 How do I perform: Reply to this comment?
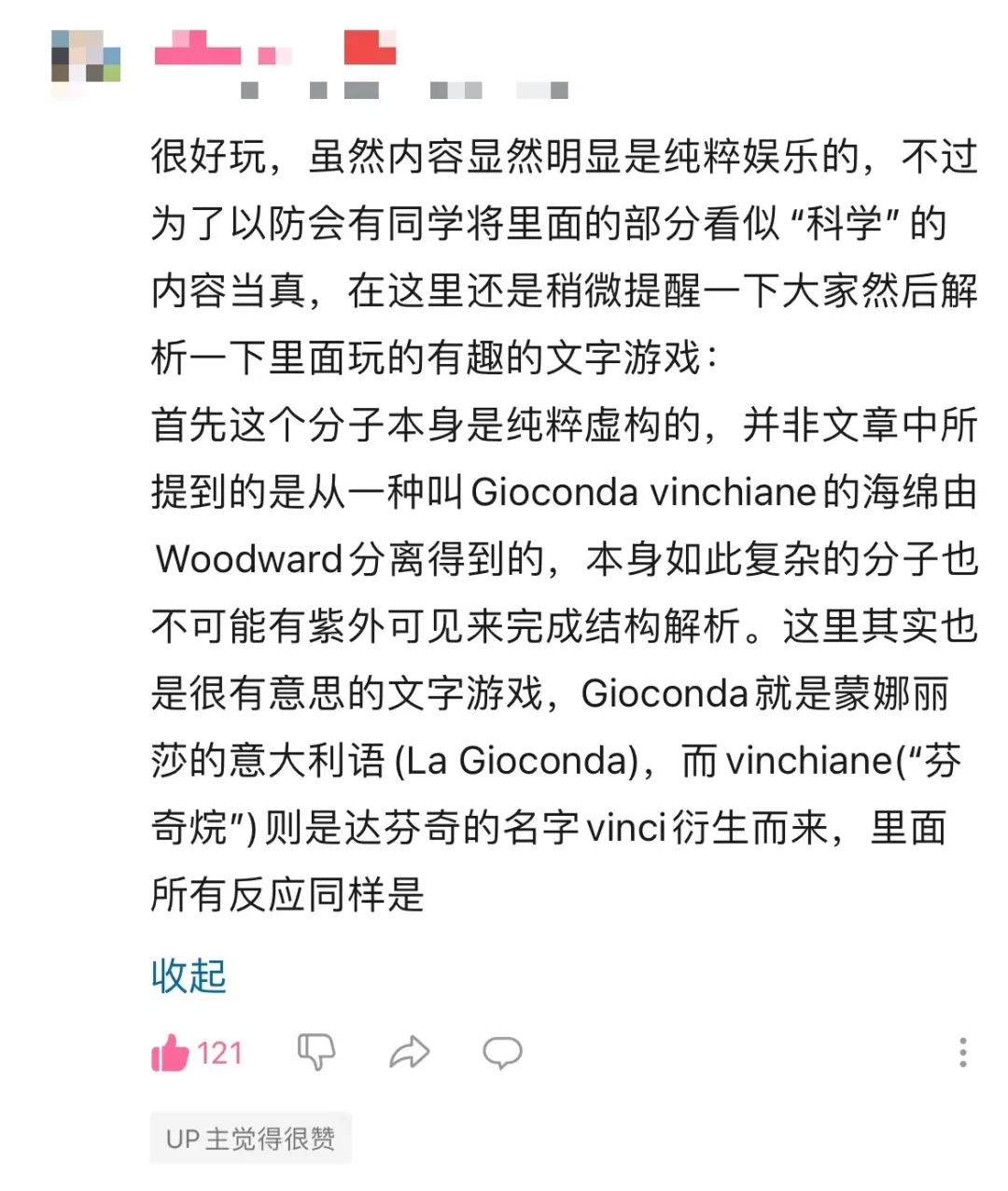(x=502, y=1053)
